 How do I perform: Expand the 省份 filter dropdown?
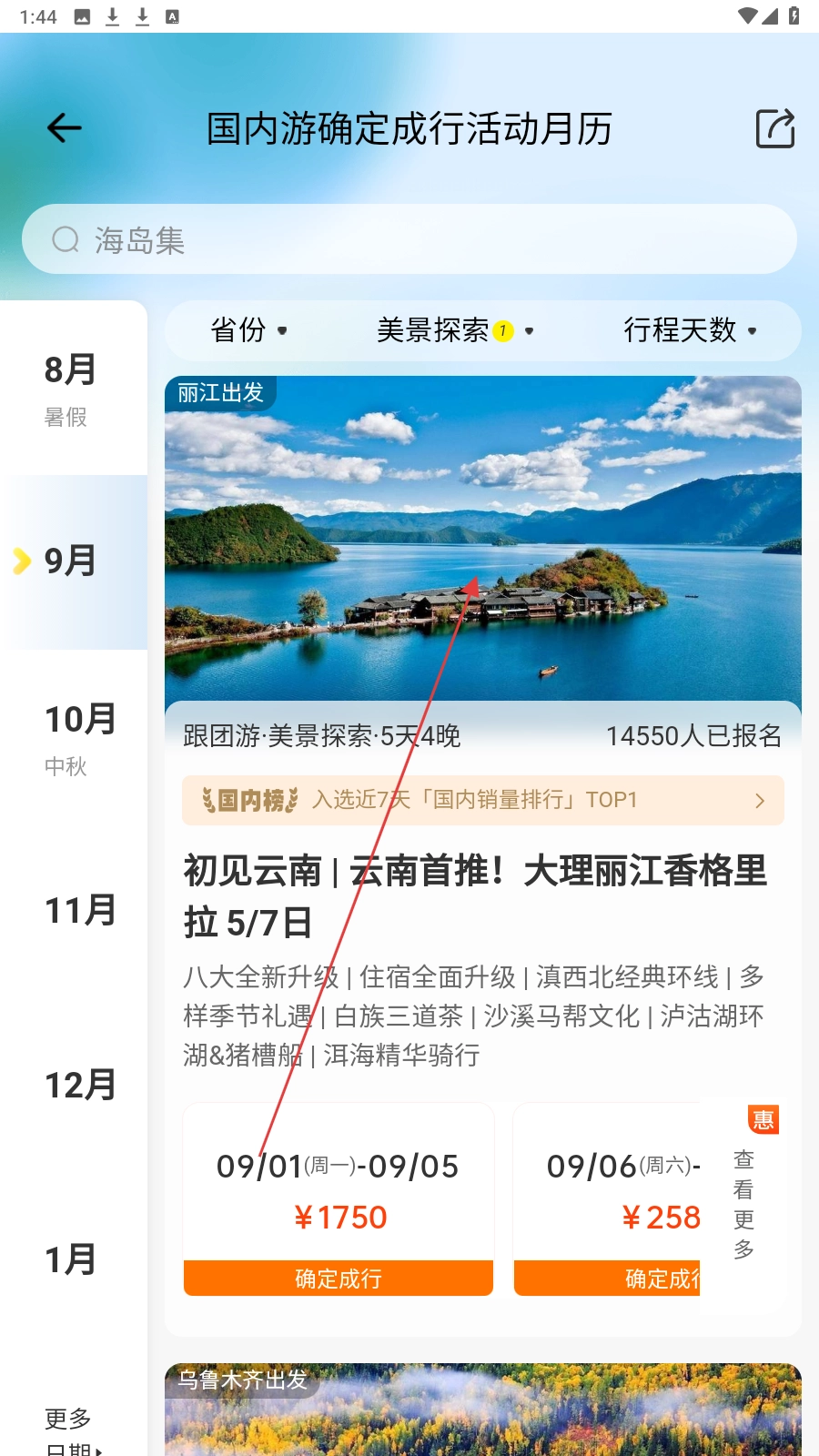click(x=248, y=330)
